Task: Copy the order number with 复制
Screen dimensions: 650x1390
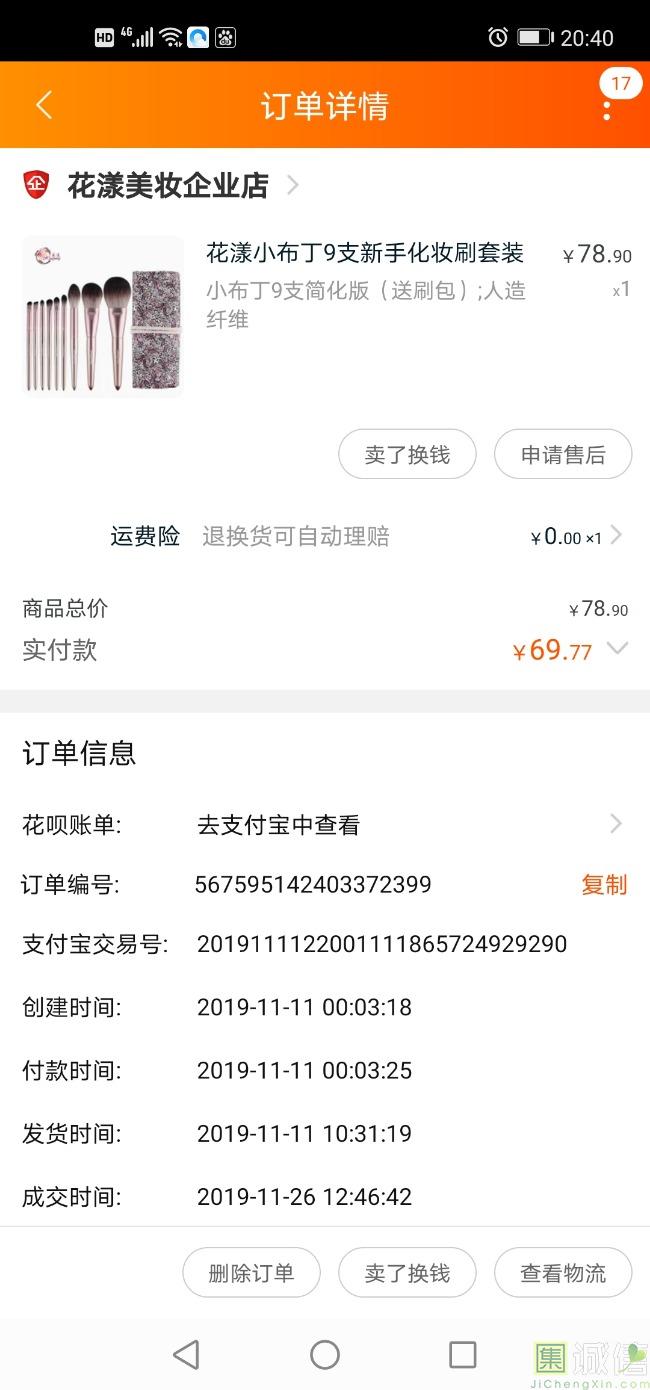Action: coord(604,885)
